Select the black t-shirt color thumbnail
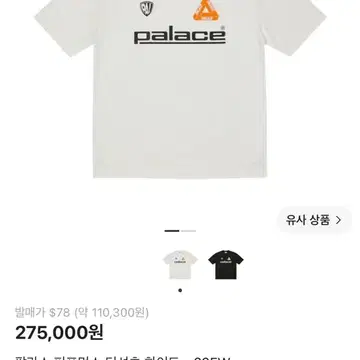The width and height of the screenshot is (360, 360). (x=226, y=264)
